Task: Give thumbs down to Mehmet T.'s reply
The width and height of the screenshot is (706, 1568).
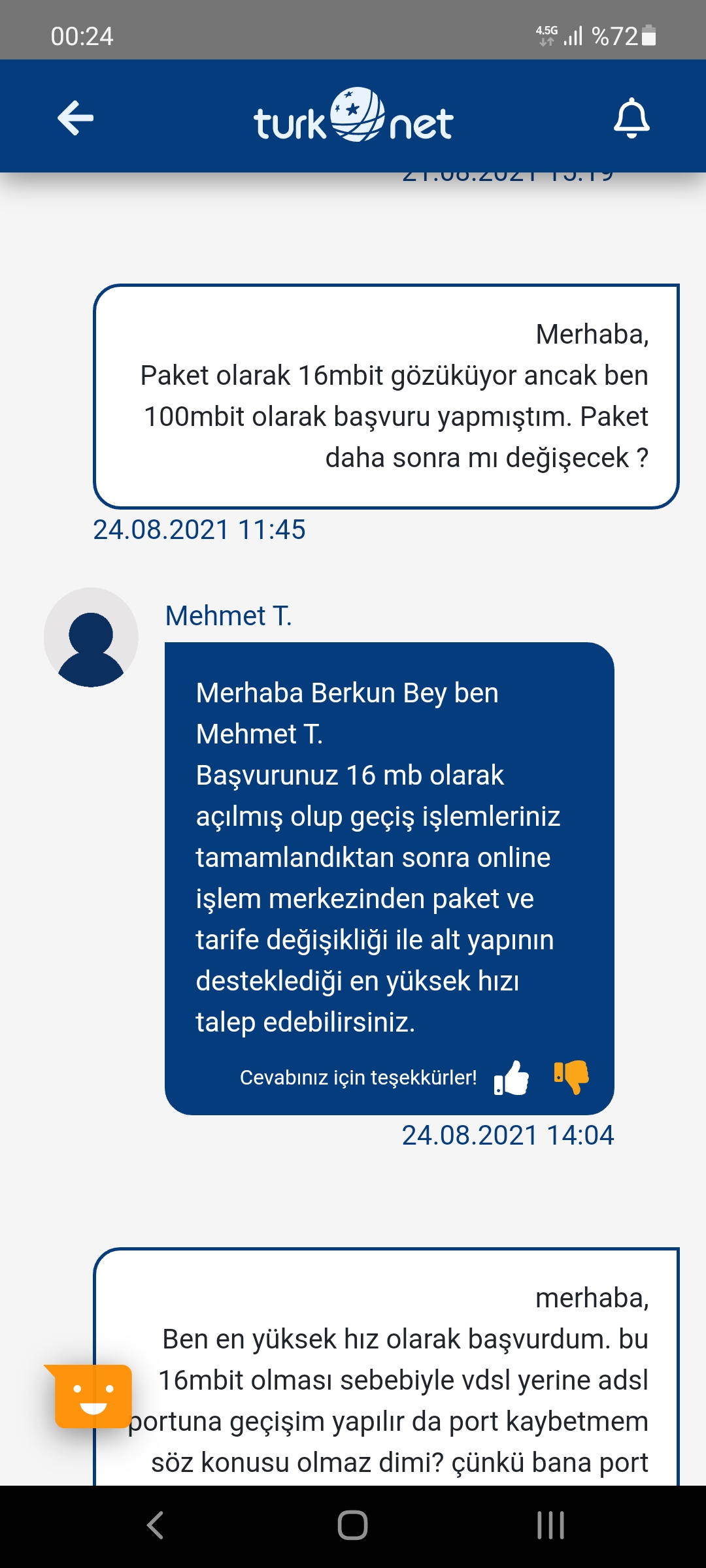Action: coord(571,1077)
